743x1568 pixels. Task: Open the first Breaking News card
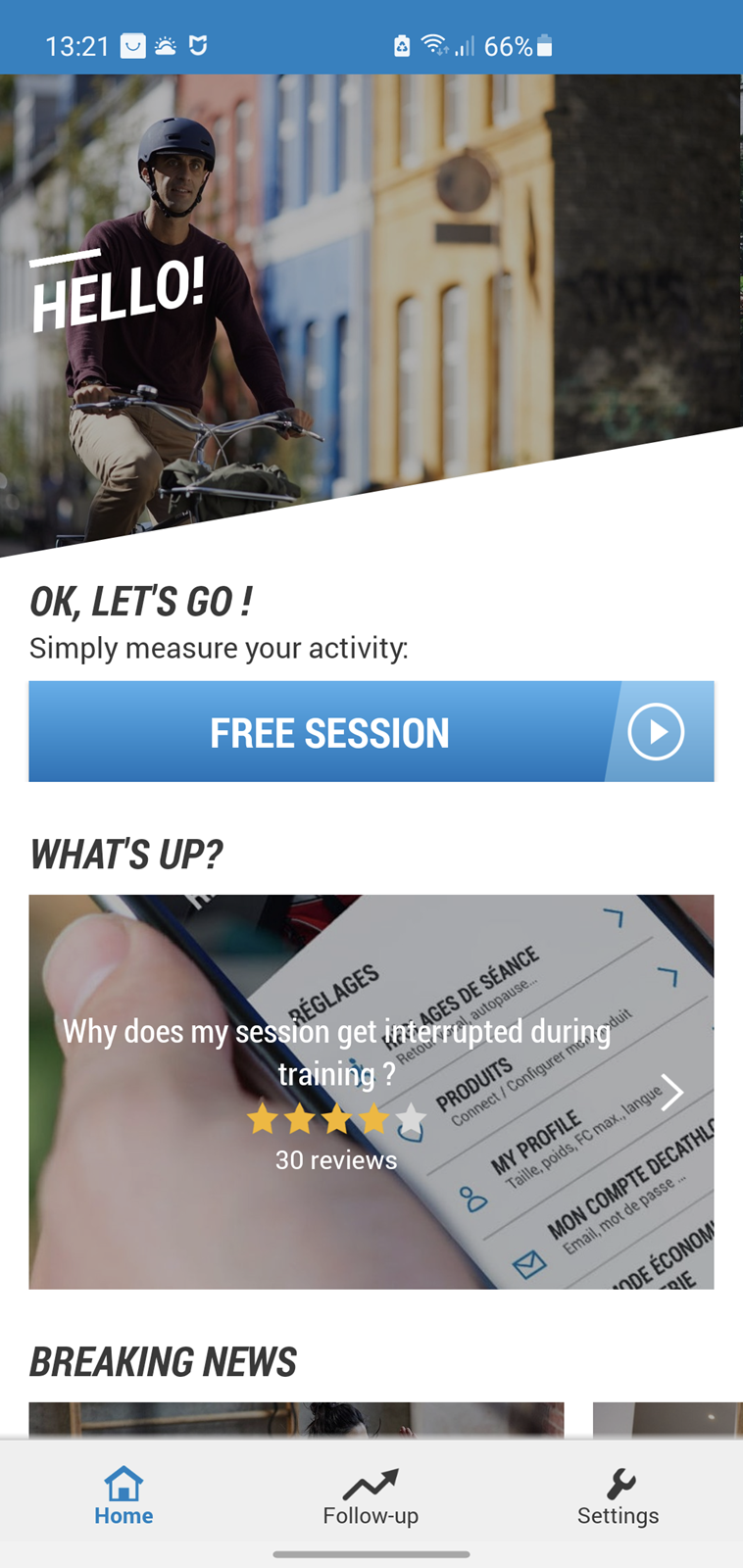coord(296,1420)
